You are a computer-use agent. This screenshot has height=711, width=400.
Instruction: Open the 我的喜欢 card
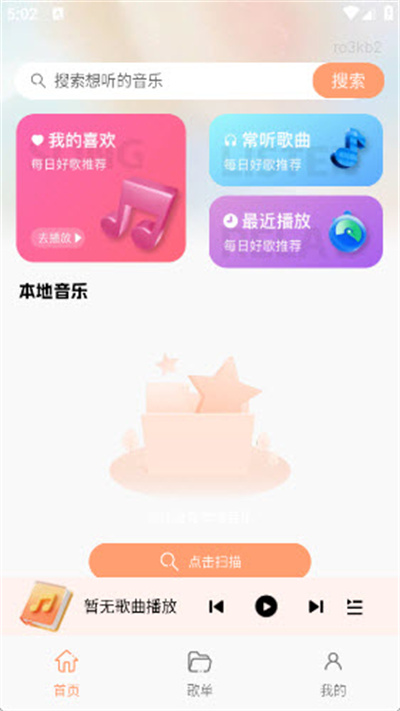tap(101, 188)
